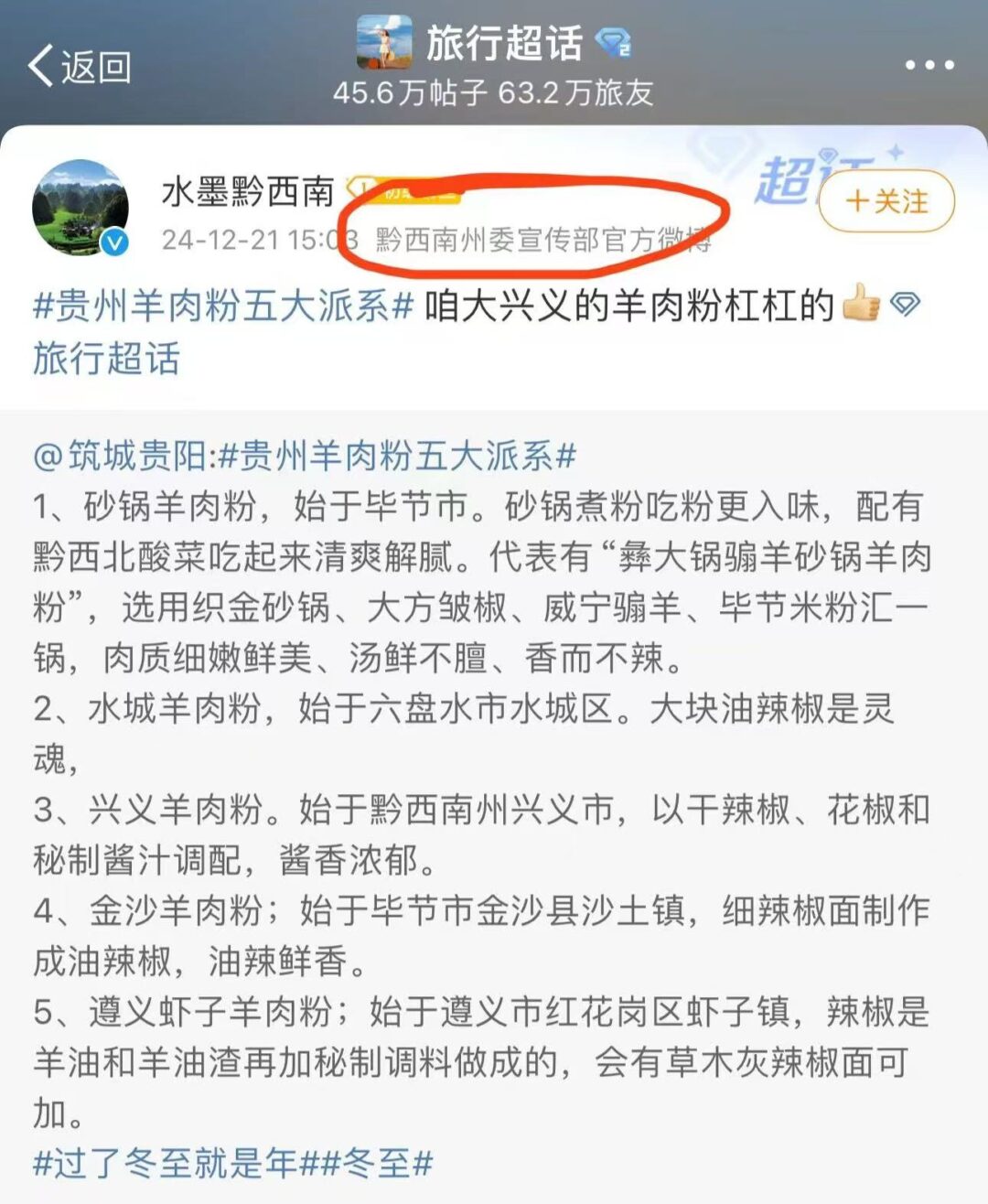Open the three-dot overflow menu
This screenshot has height=1204, width=988.
(929, 65)
